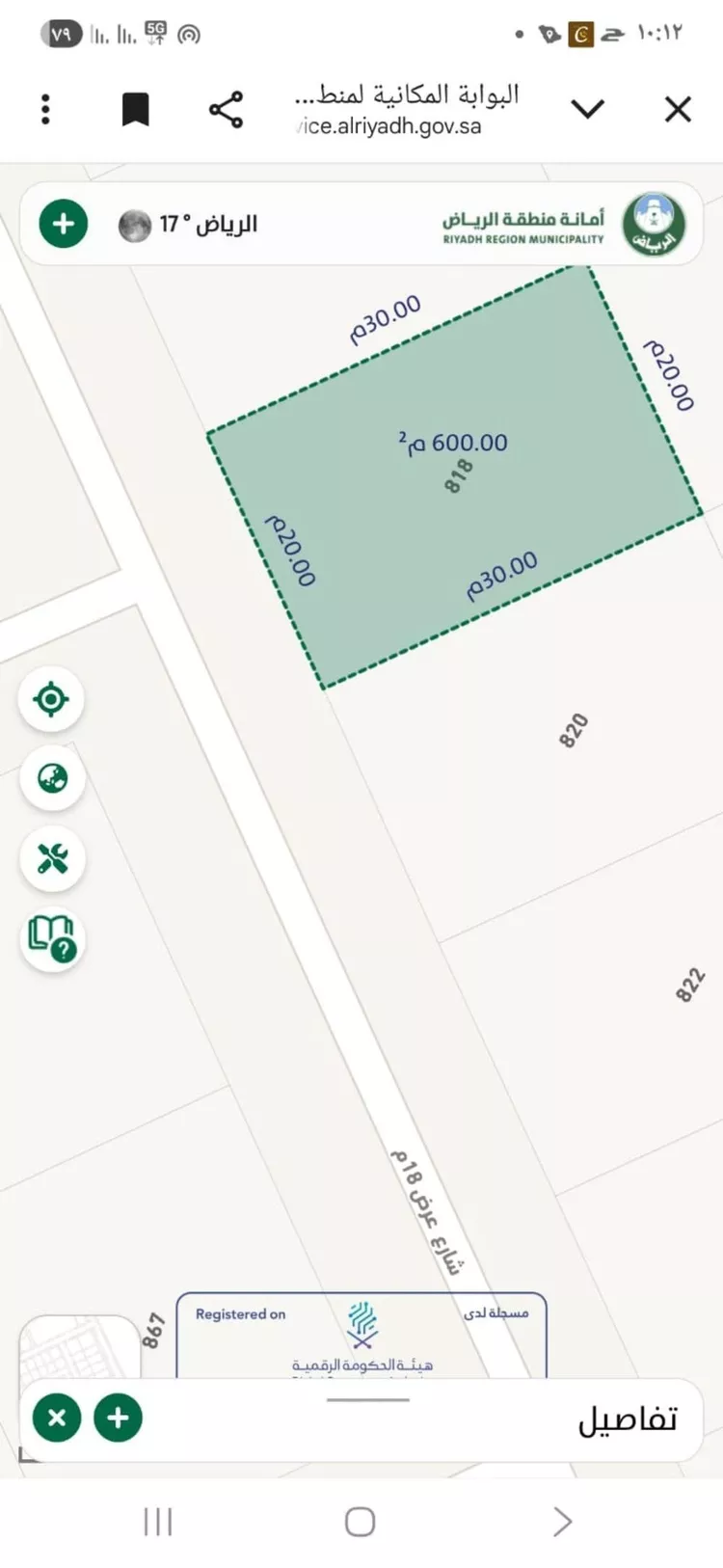The height and width of the screenshot is (1568, 723).
Task: Select parcel 820 on the map
Action: [x=573, y=731]
